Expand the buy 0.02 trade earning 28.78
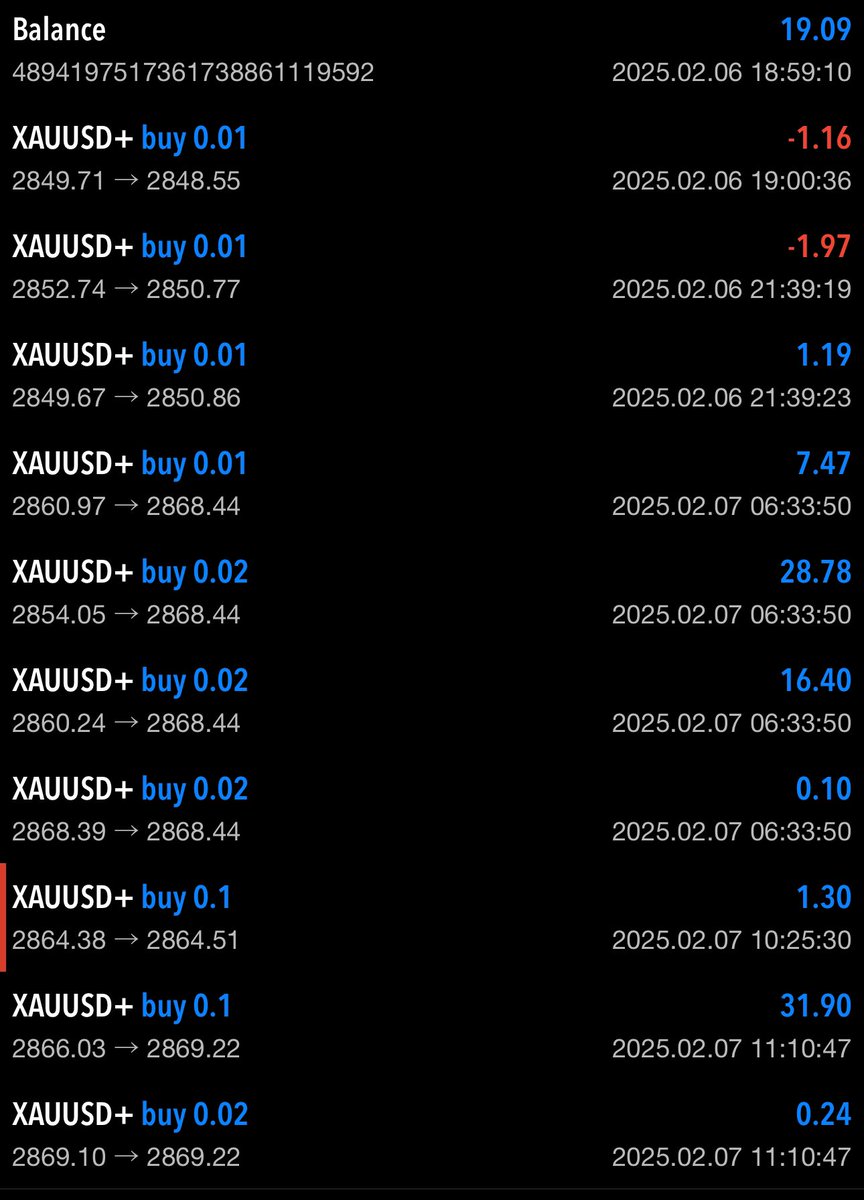The width and height of the screenshot is (864, 1200). 432,592
